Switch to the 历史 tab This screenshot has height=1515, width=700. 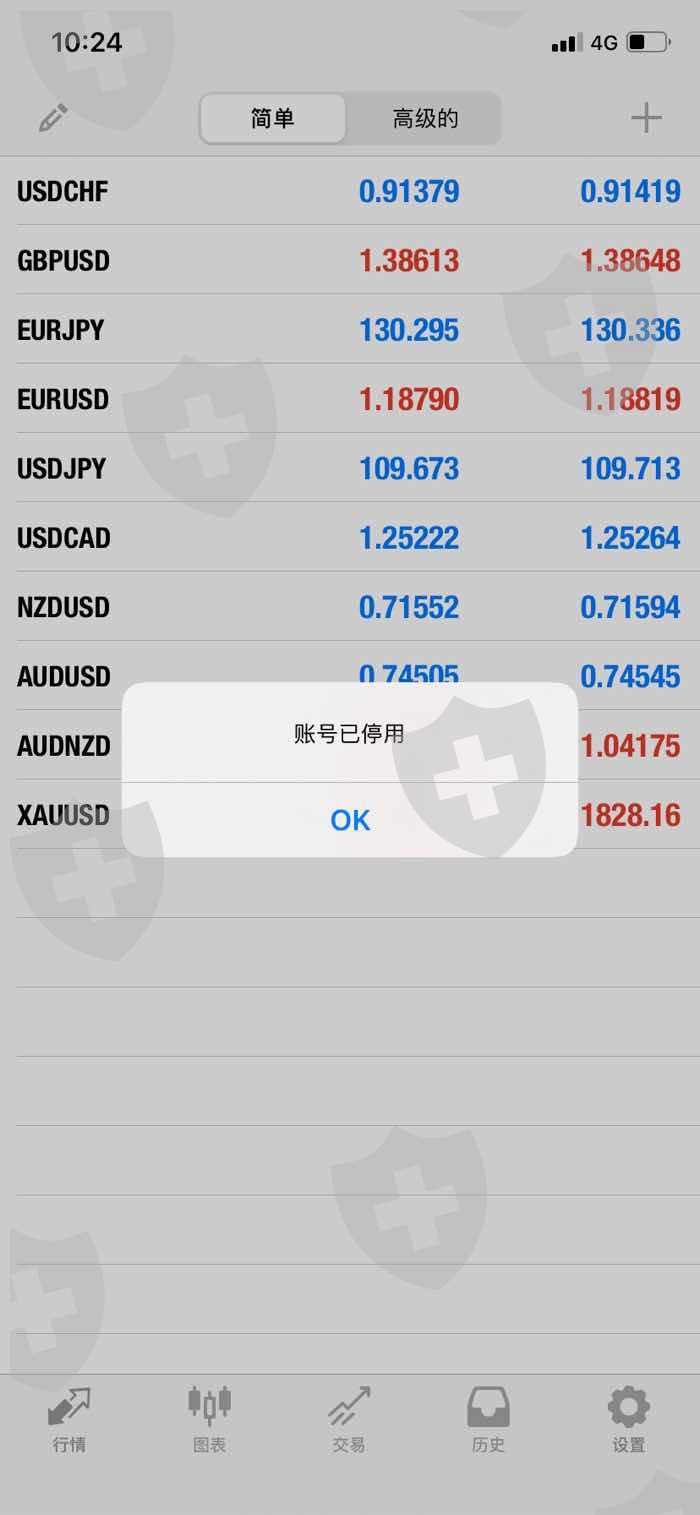point(489,1420)
